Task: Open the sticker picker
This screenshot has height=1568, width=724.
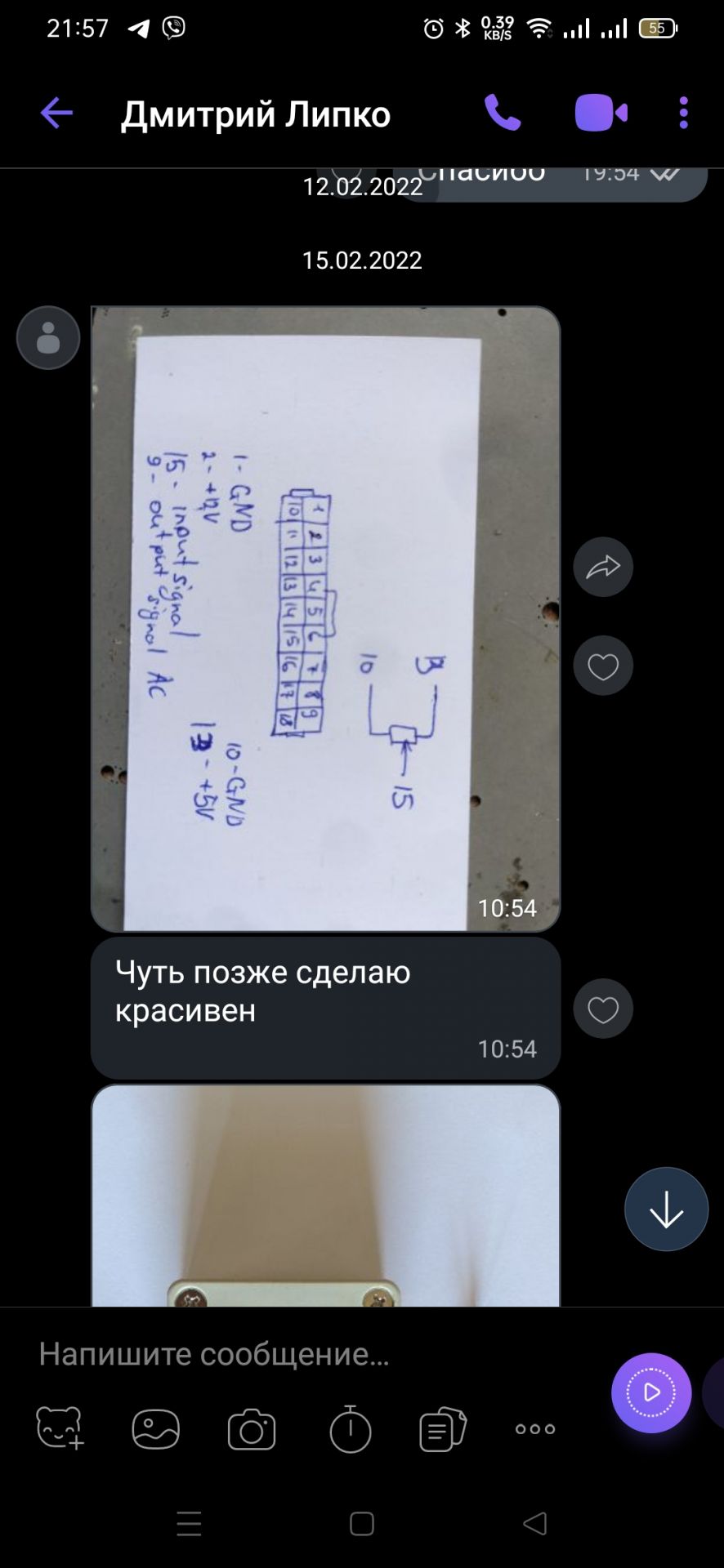Action: click(60, 1429)
